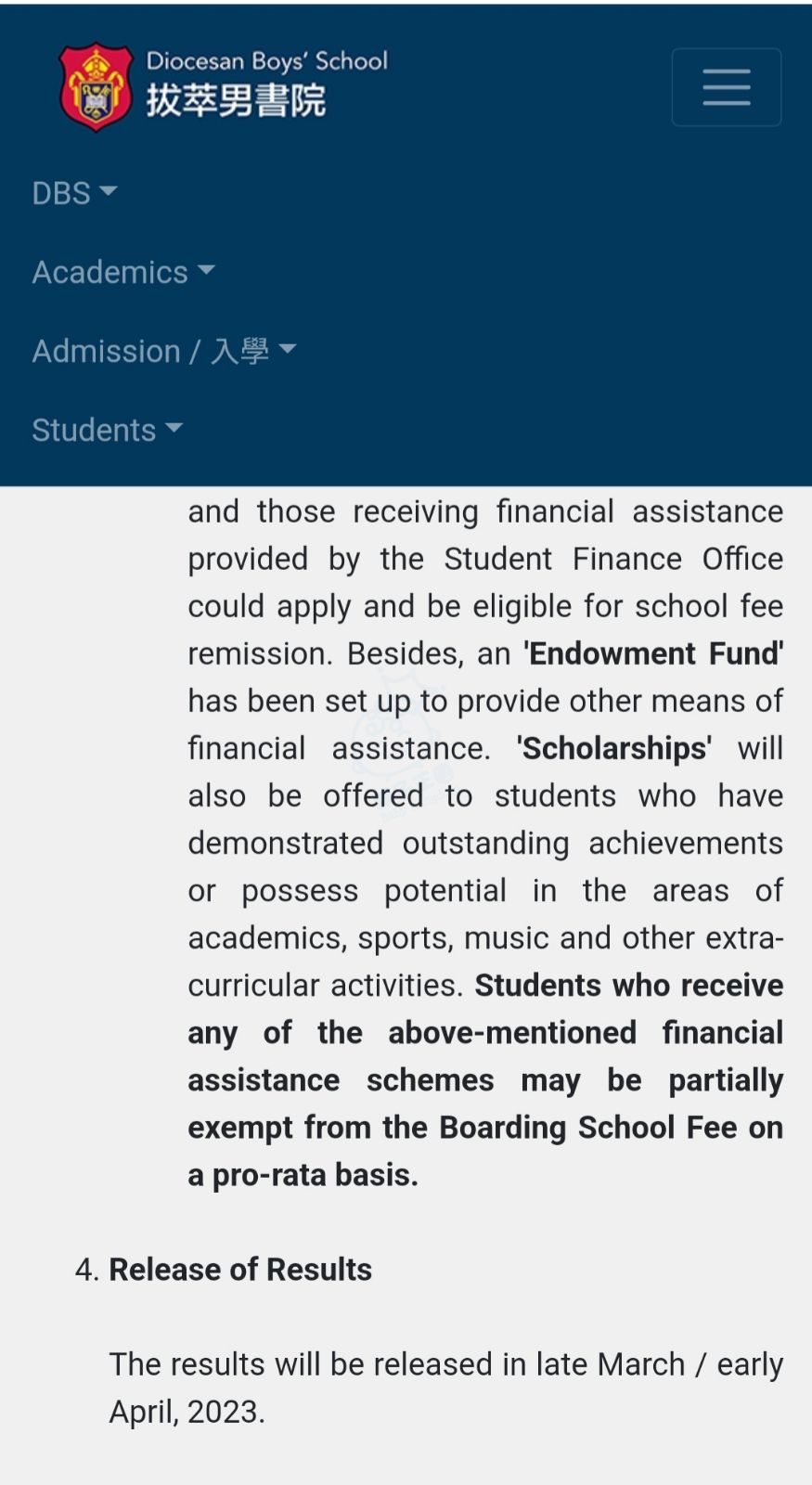Viewport: 812px width, 1485px height.
Task: Expand the DBS dropdown menu
Action: pyautogui.click(x=74, y=193)
